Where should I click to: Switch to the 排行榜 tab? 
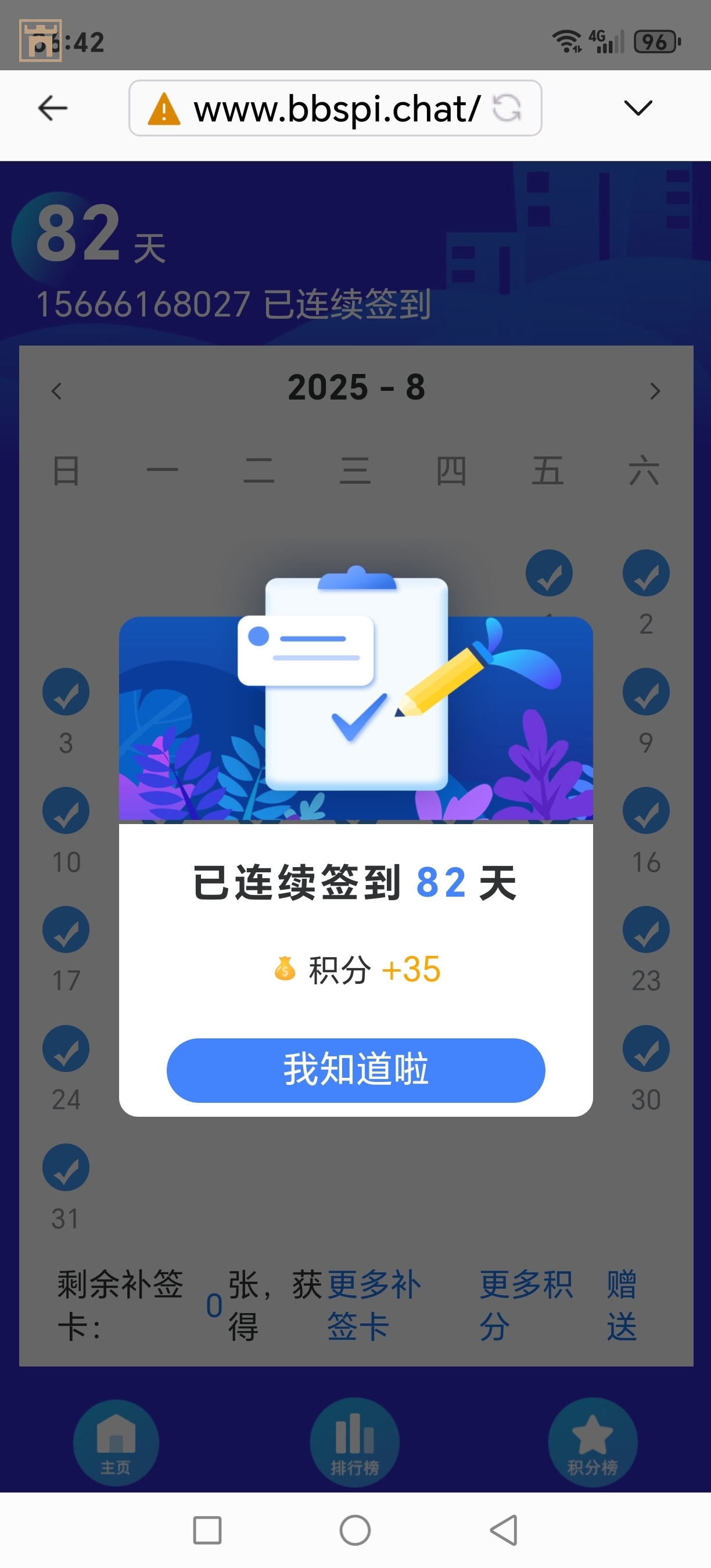pyautogui.click(x=355, y=1444)
